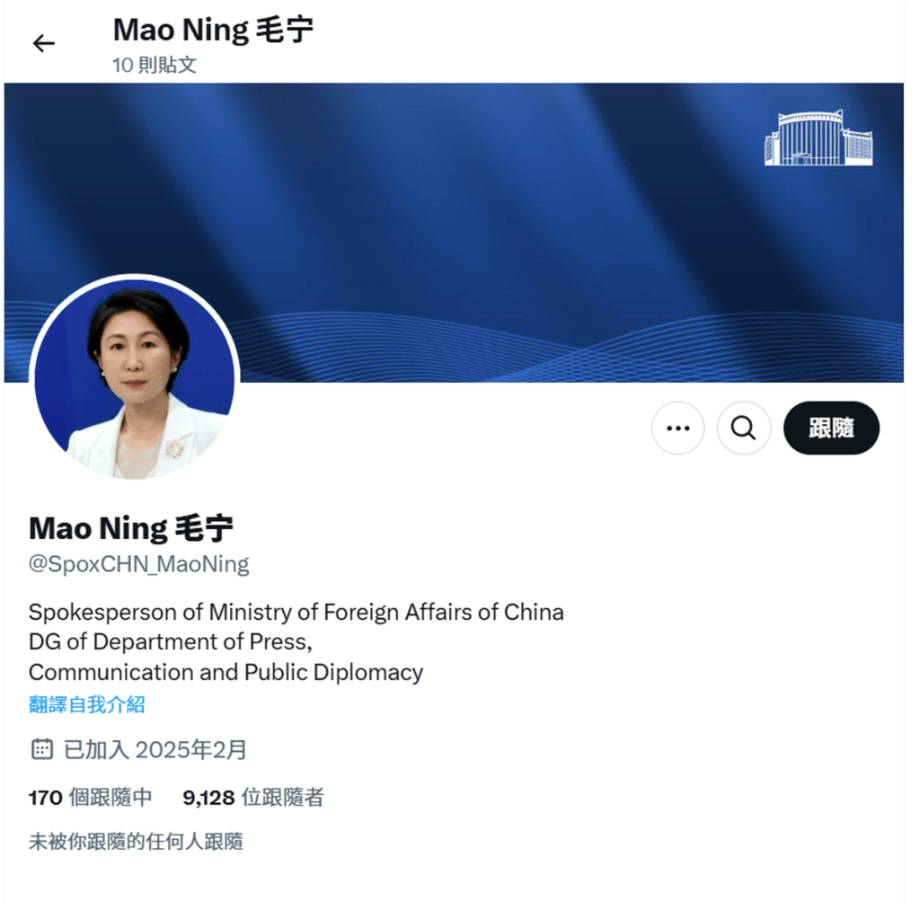The image size is (920, 901).
Task: View the 9,128 位跟隨者 followers list
Action: click(x=253, y=797)
